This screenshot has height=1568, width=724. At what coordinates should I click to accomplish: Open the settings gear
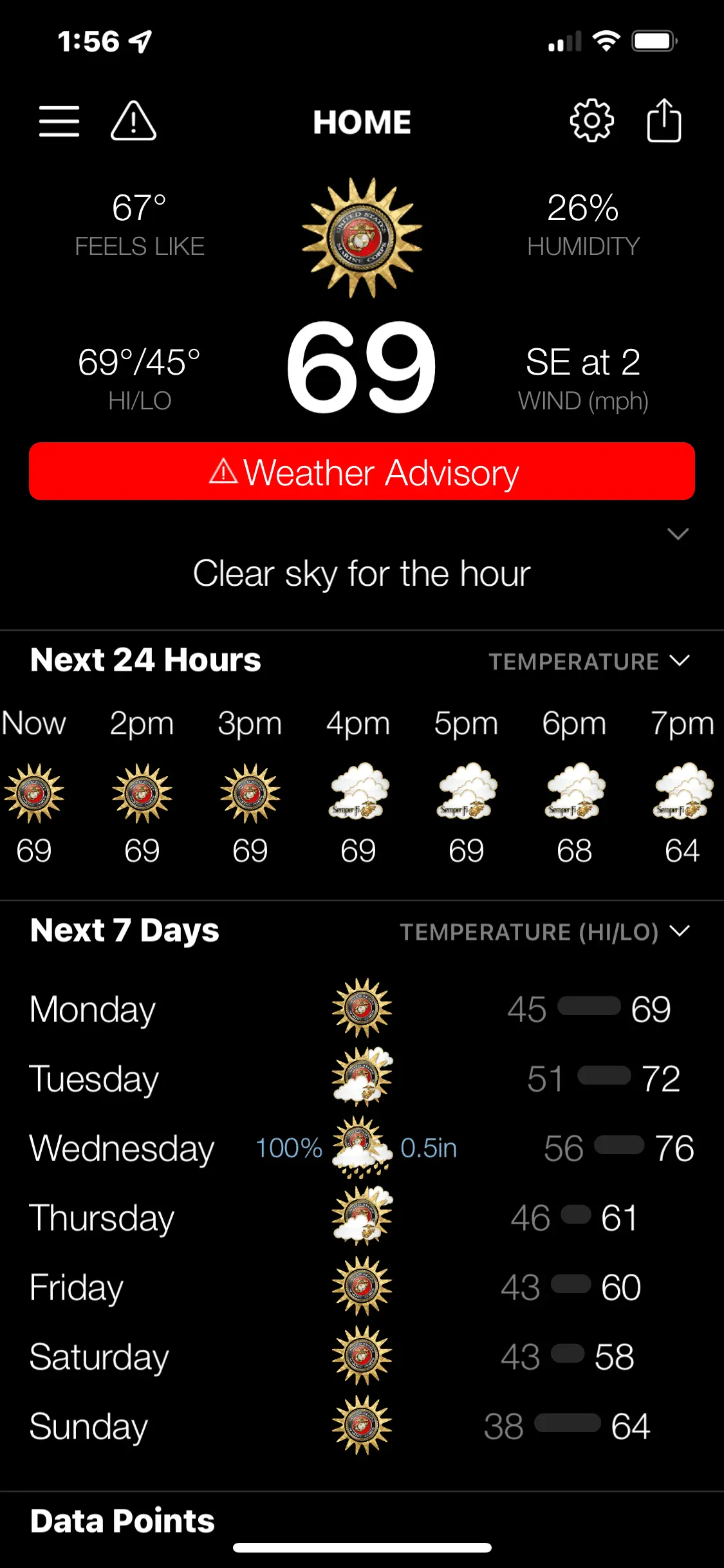(x=591, y=120)
